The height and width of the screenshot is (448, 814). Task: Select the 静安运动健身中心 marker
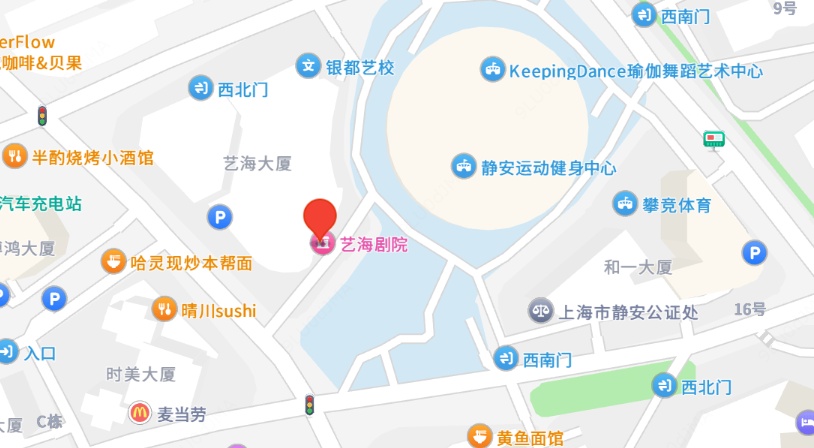(463, 166)
